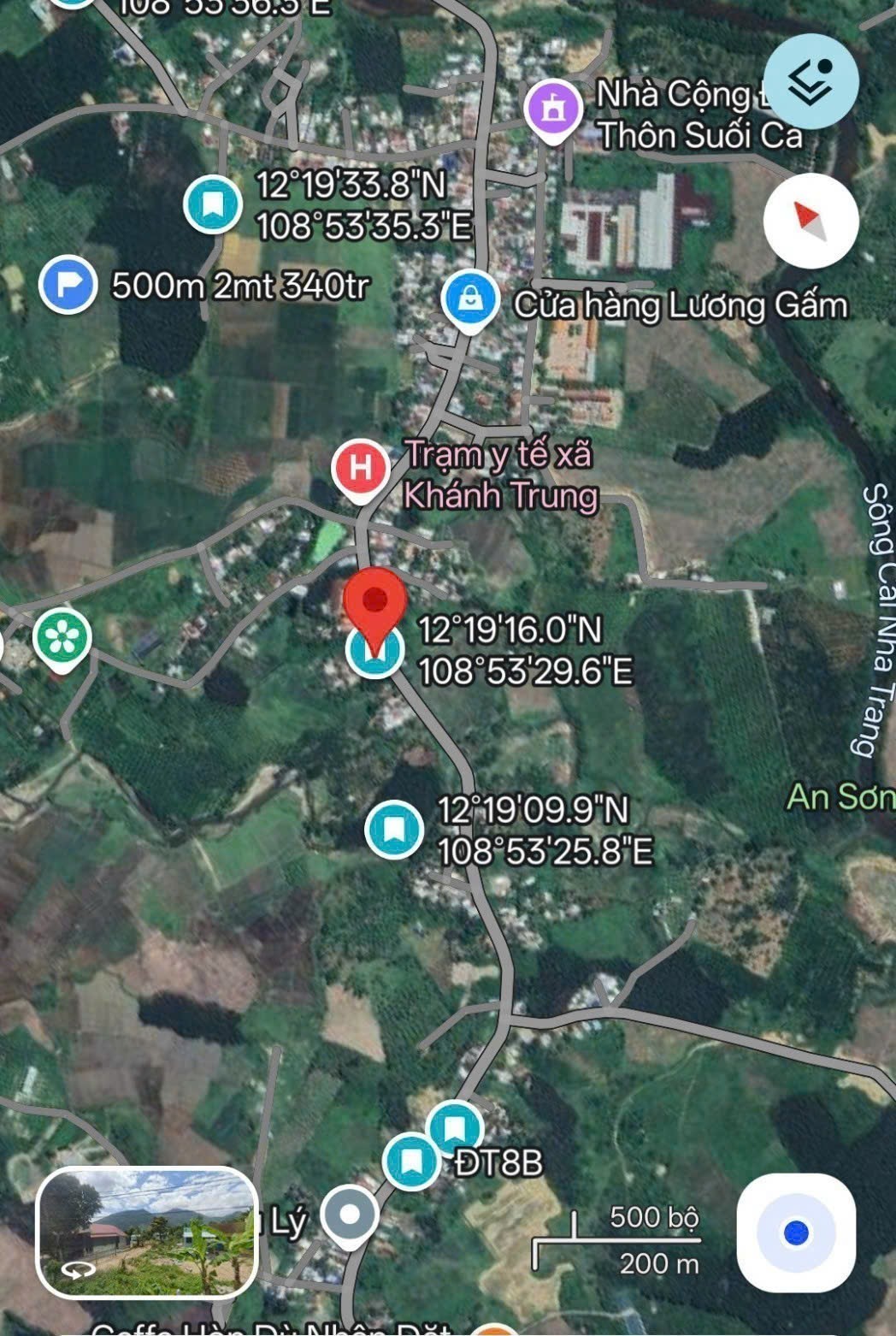Open saved place 12°19'09.9"N 108°53'25.8"E
Image resolution: width=896 pixels, height=1336 pixels.
coord(393,829)
